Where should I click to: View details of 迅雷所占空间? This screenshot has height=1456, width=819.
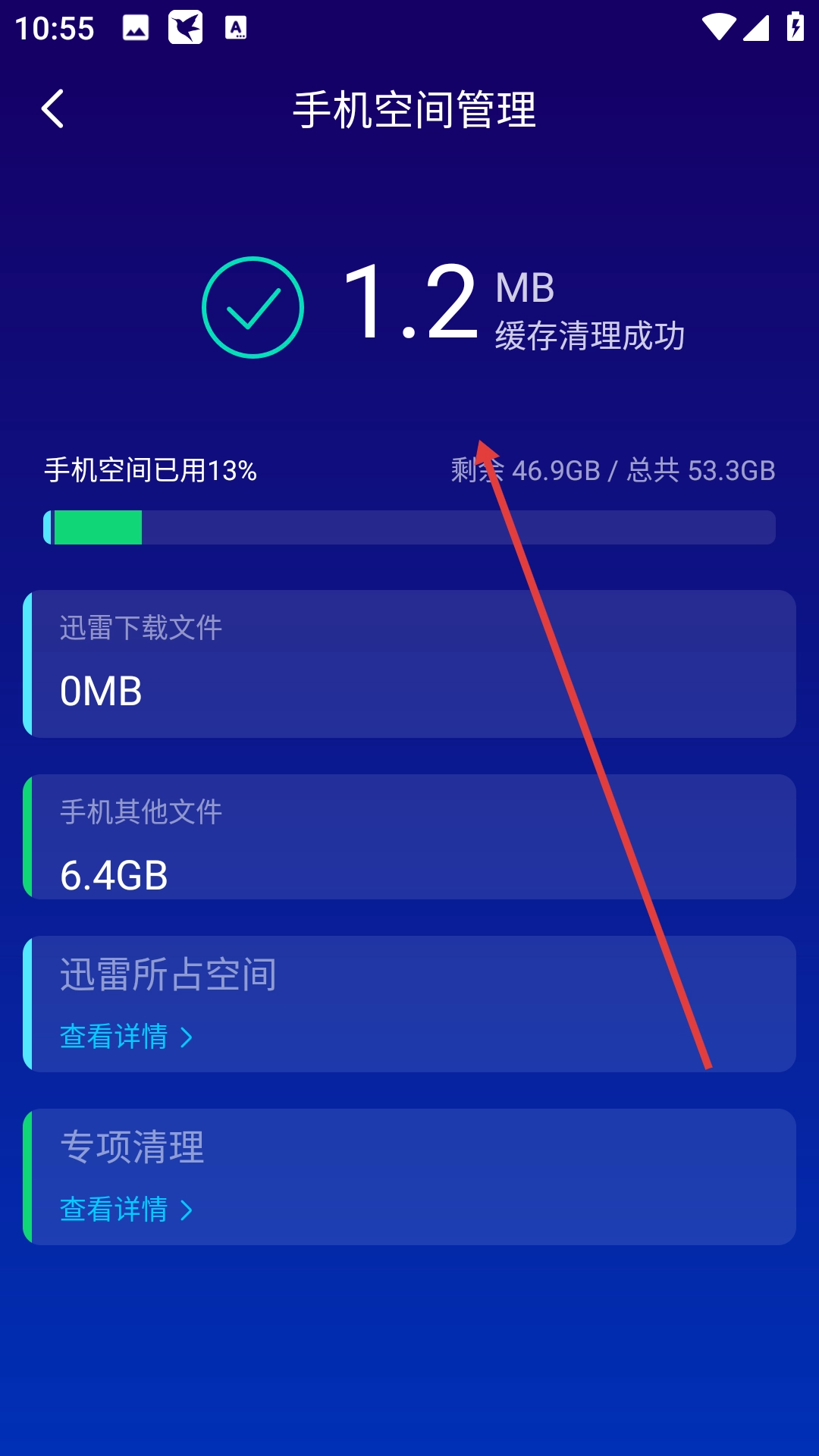coord(126,1037)
